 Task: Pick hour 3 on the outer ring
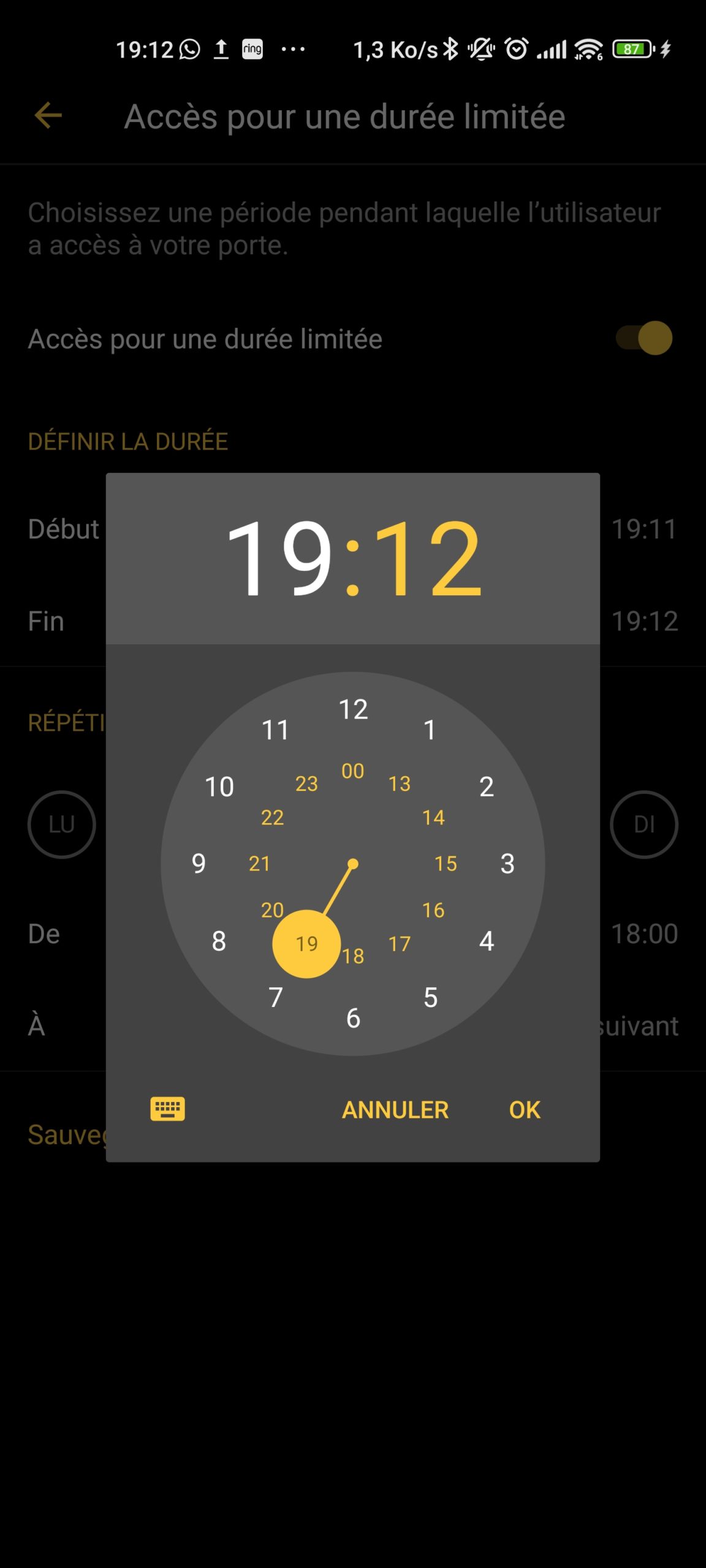tap(507, 864)
